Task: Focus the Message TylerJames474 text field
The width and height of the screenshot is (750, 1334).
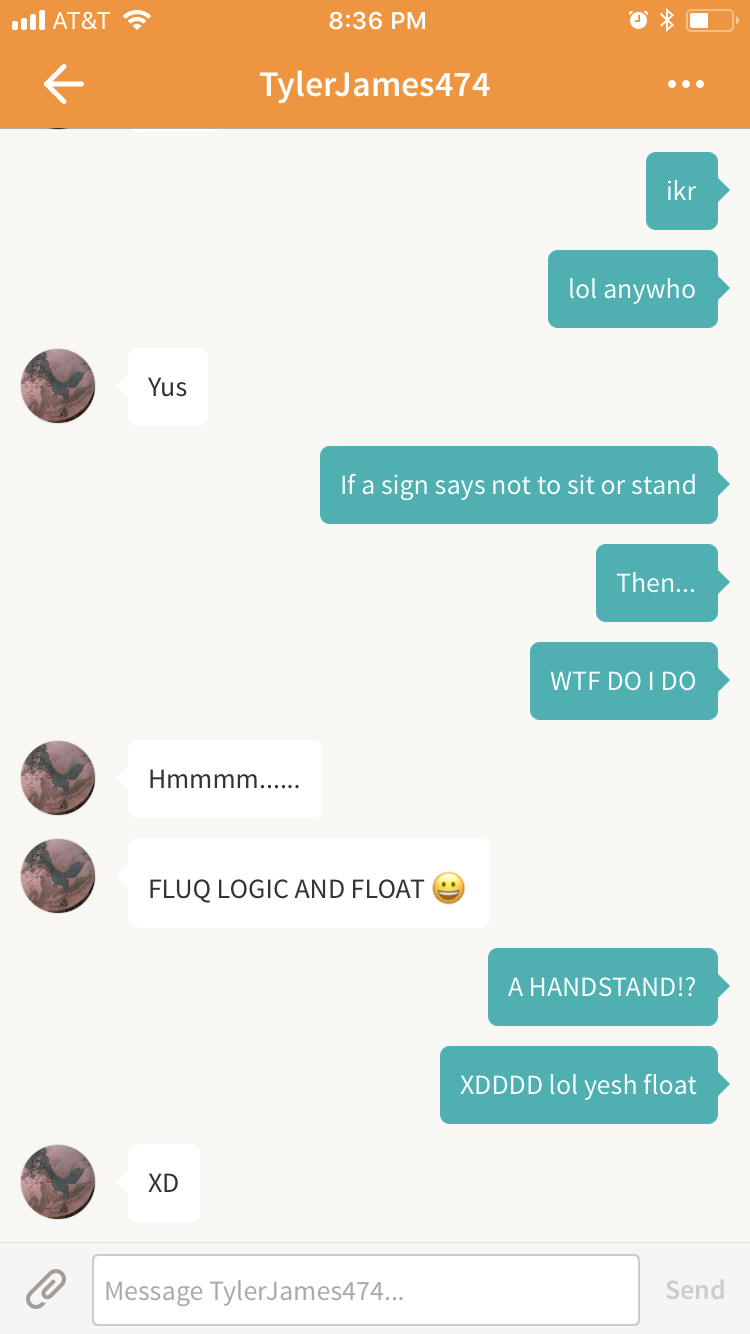Action: pyautogui.click(x=365, y=1290)
